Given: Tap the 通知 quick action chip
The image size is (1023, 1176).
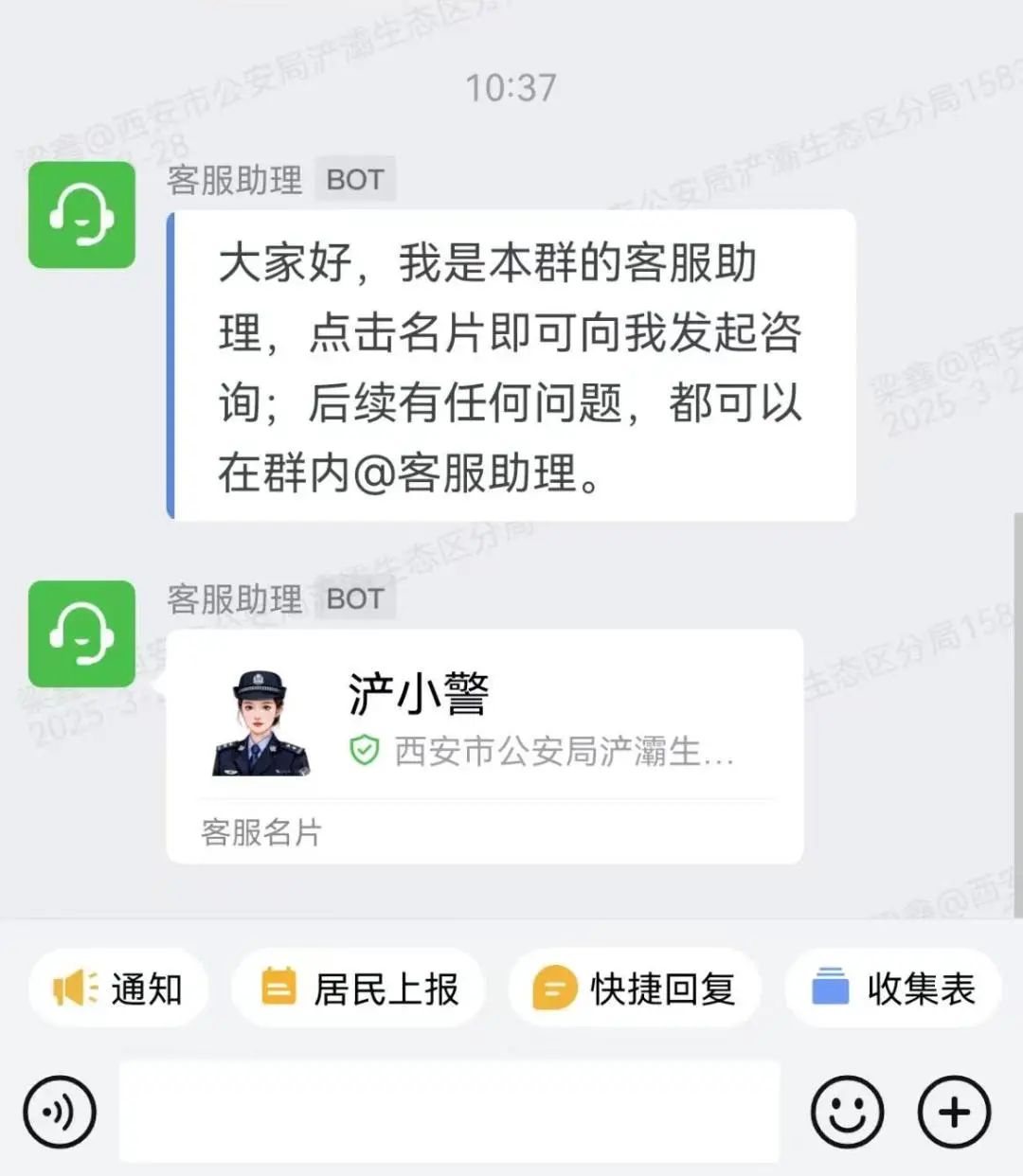Looking at the screenshot, I should [118, 989].
